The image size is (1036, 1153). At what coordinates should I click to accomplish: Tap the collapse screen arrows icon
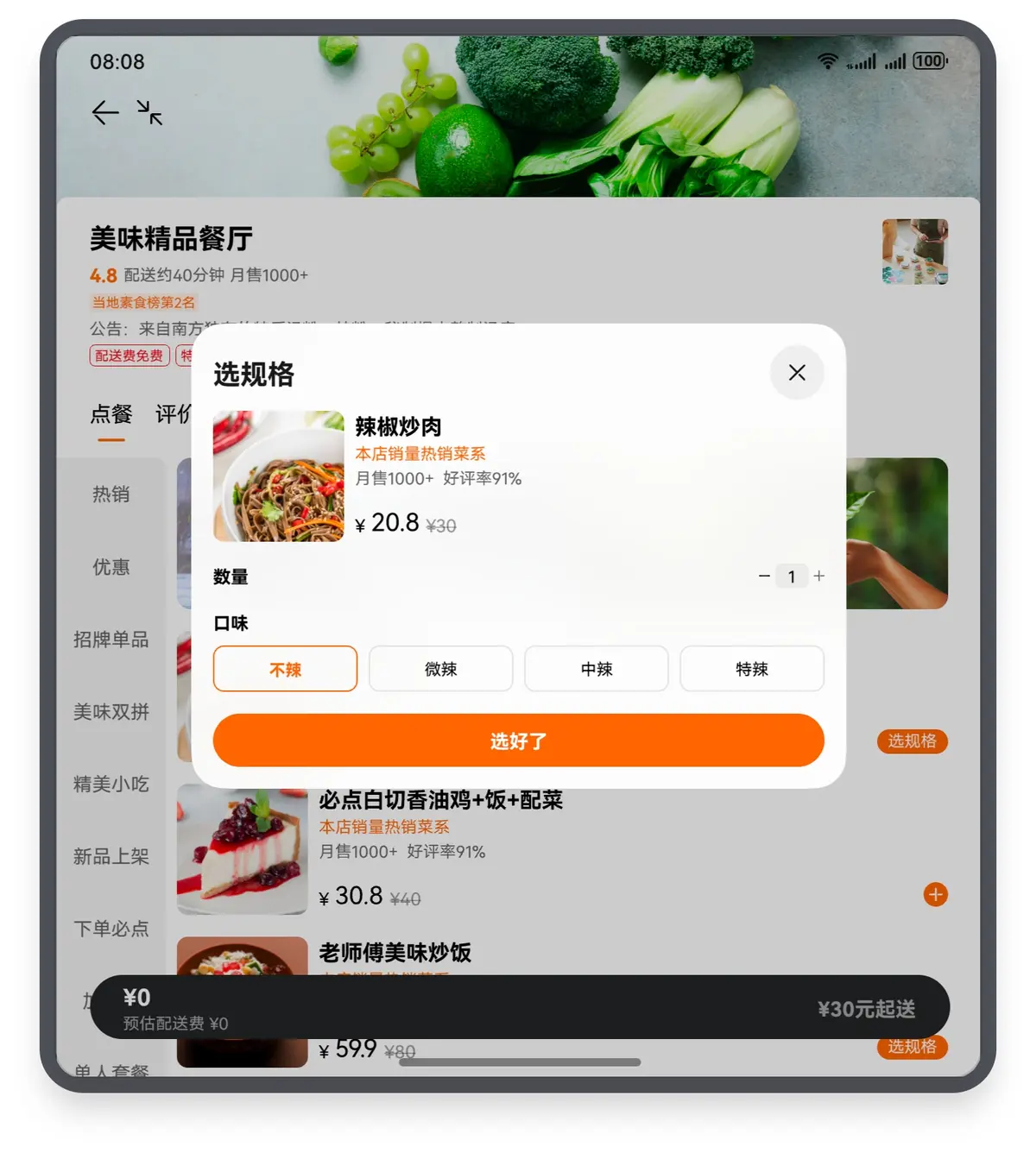point(149,113)
